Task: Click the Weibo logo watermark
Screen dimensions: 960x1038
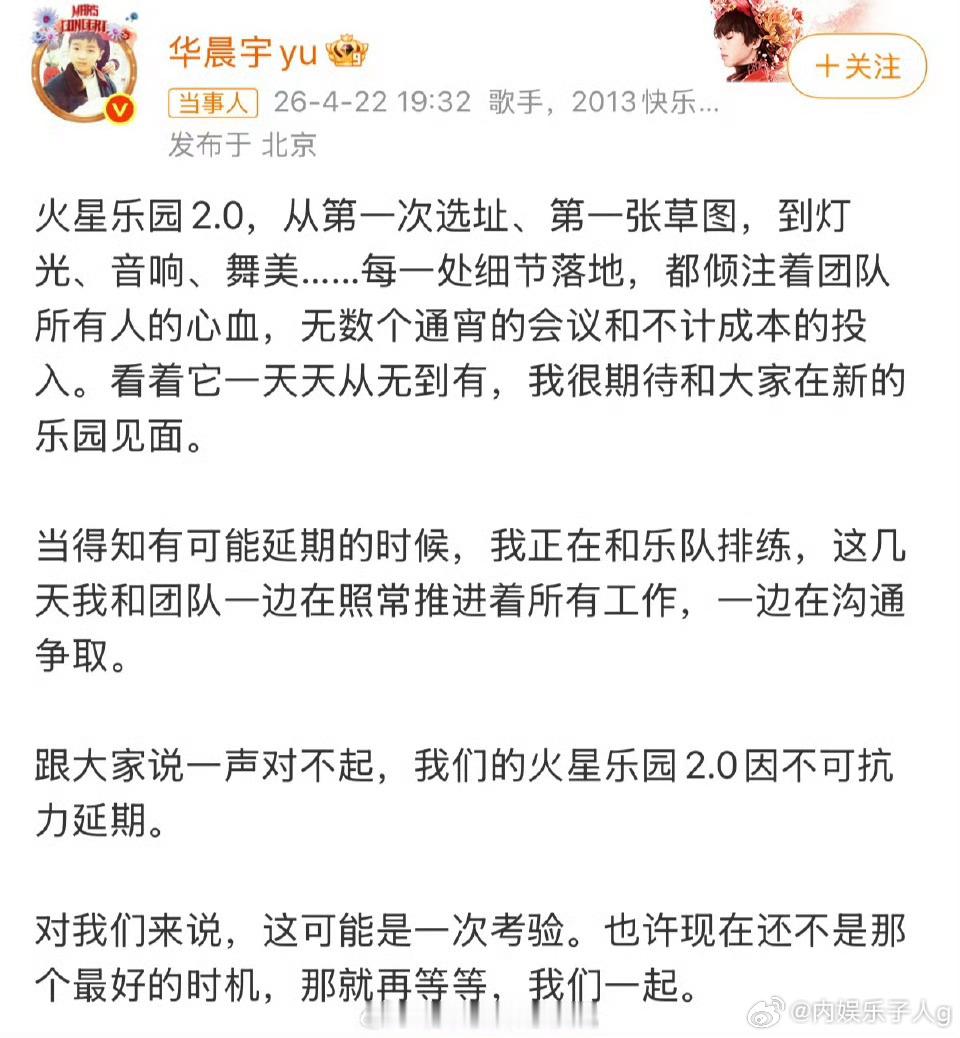Action: point(766,1013)
